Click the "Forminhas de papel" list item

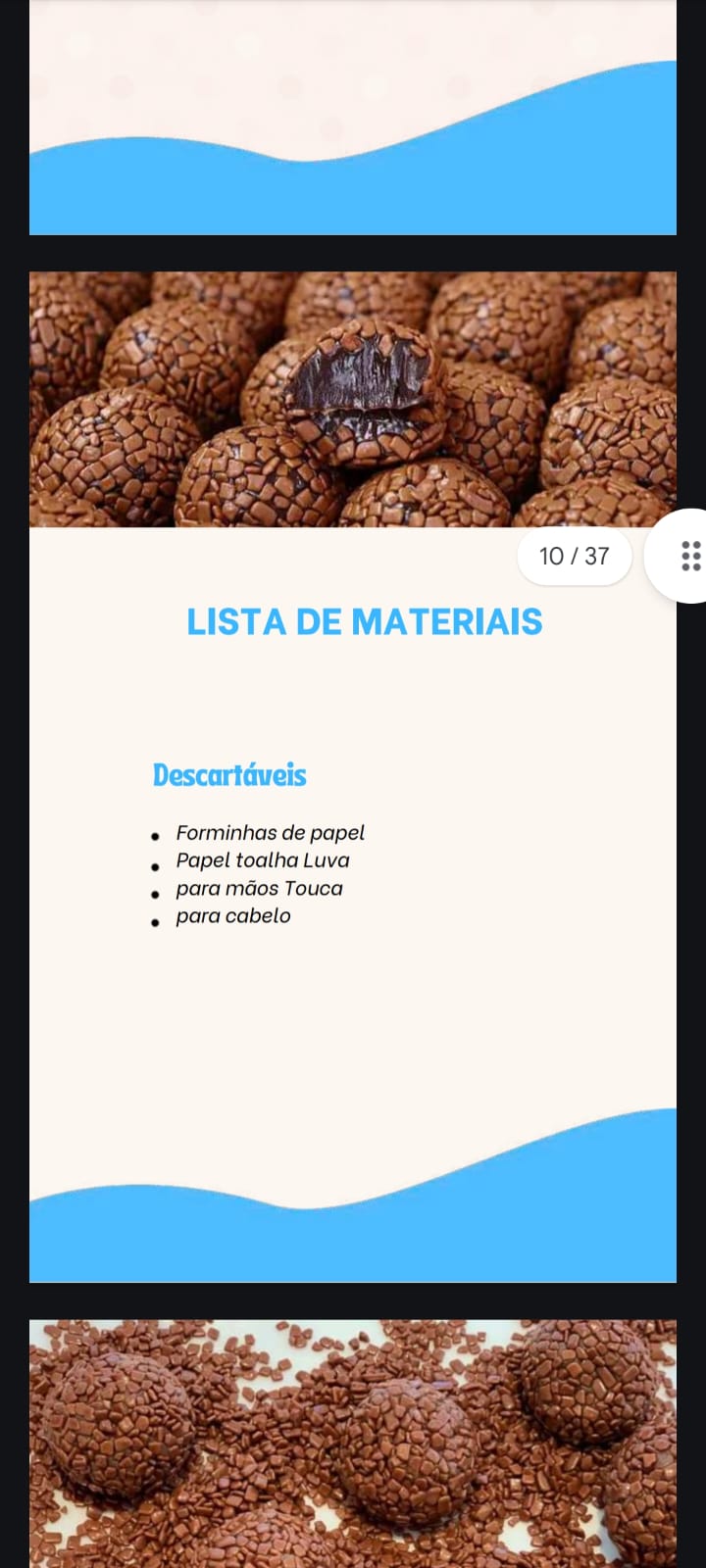point(270,833)
